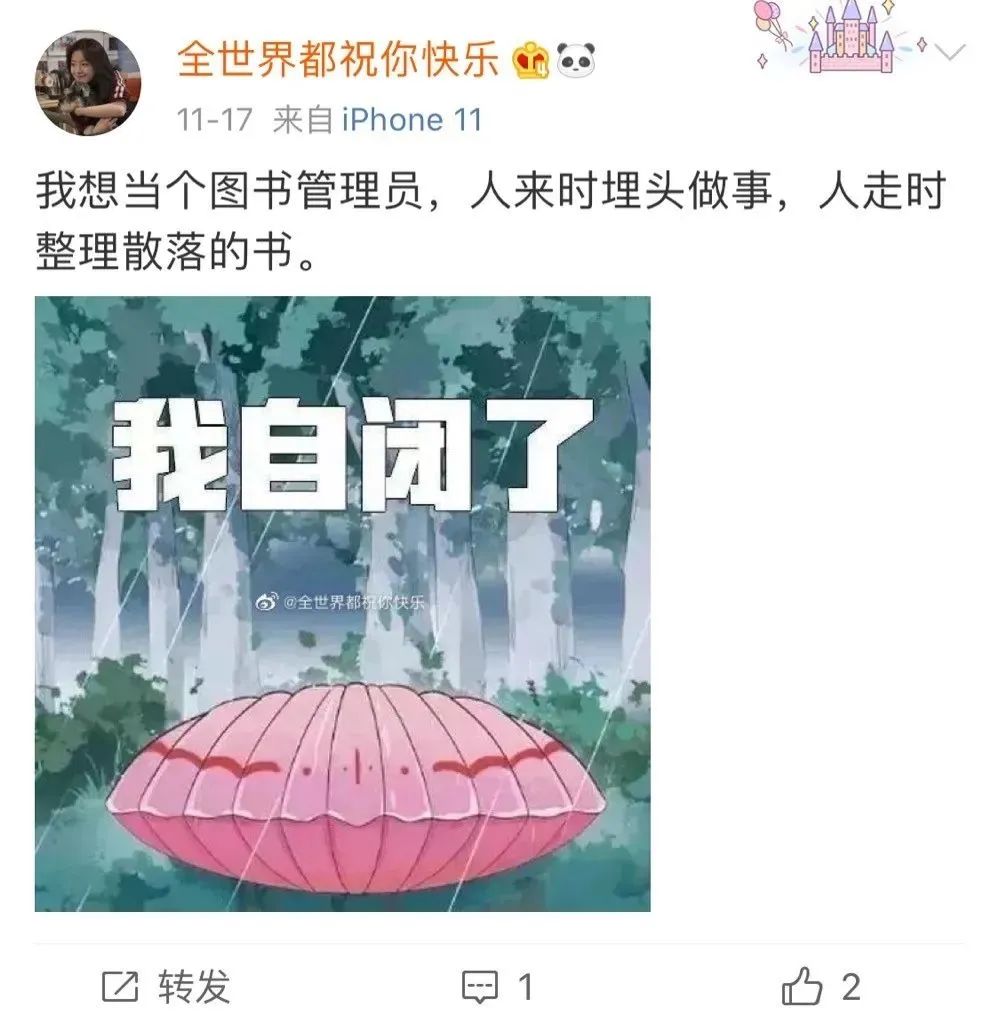Screen dimensions: 998x1033
Task: Repost this post via 转发
Action: tap(166, 988)
